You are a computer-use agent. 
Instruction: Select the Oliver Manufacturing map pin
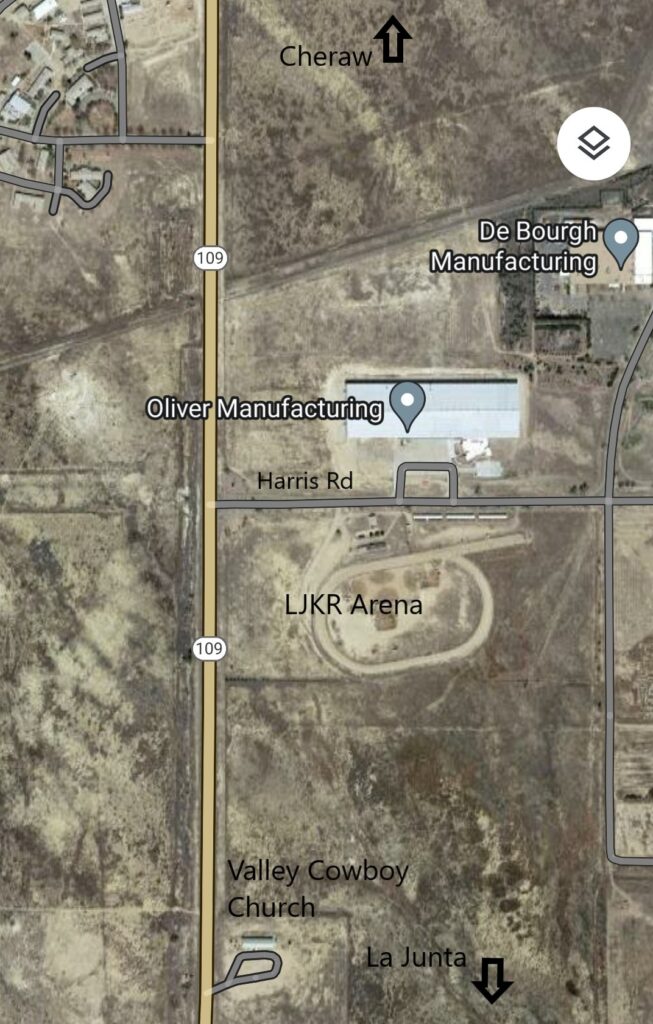coord(407,404)
